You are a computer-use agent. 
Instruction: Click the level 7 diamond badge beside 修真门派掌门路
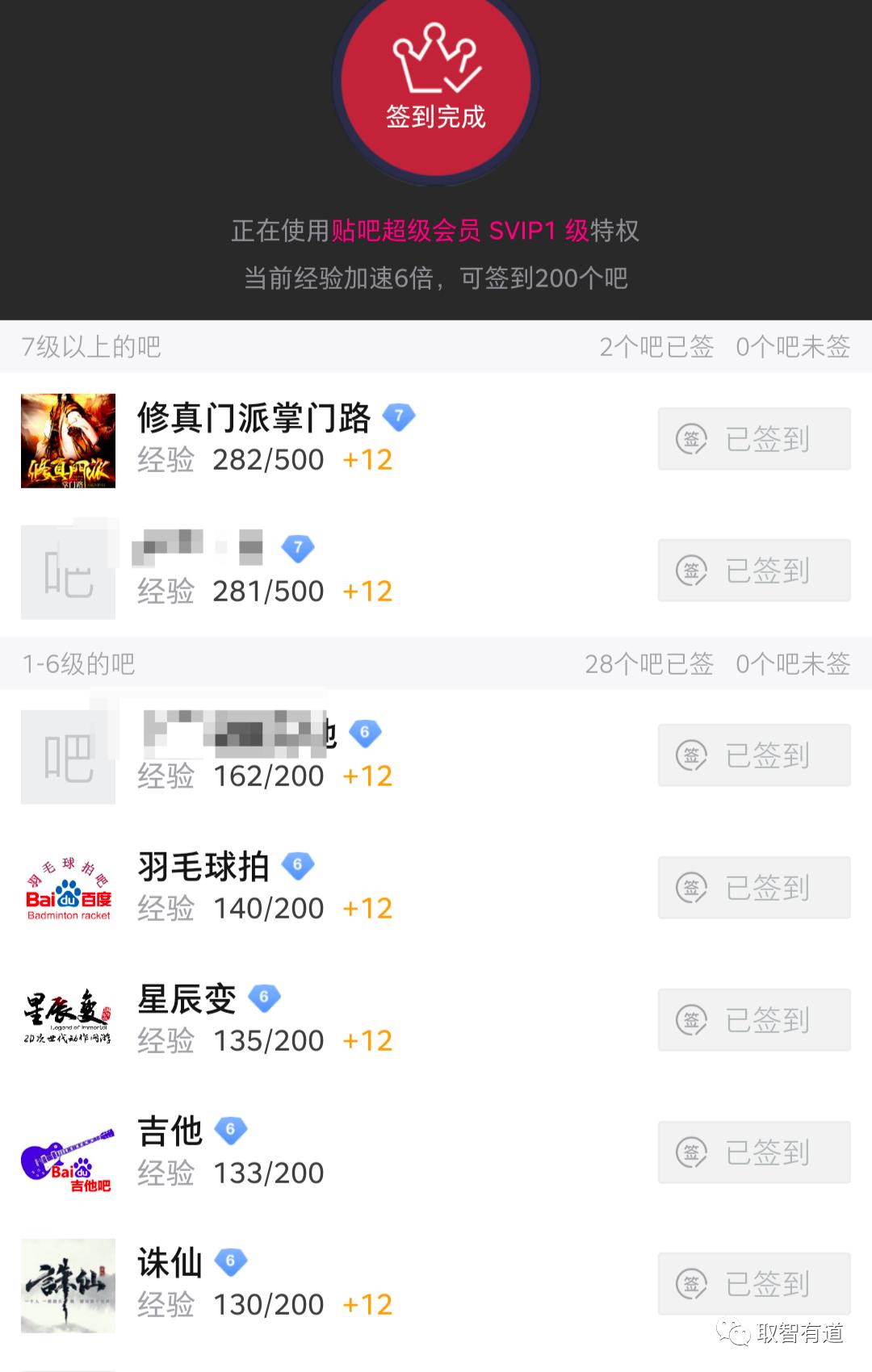[400, 416]
